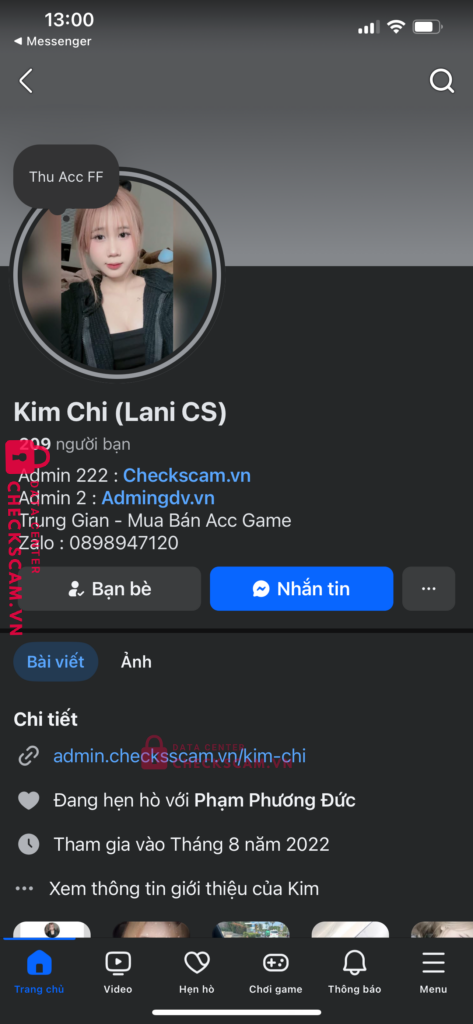This screenshot has height=1024, width=473.
Task: Open admin.checksscam.vn/kim-chi link
Action: click(x=180, y=756)
